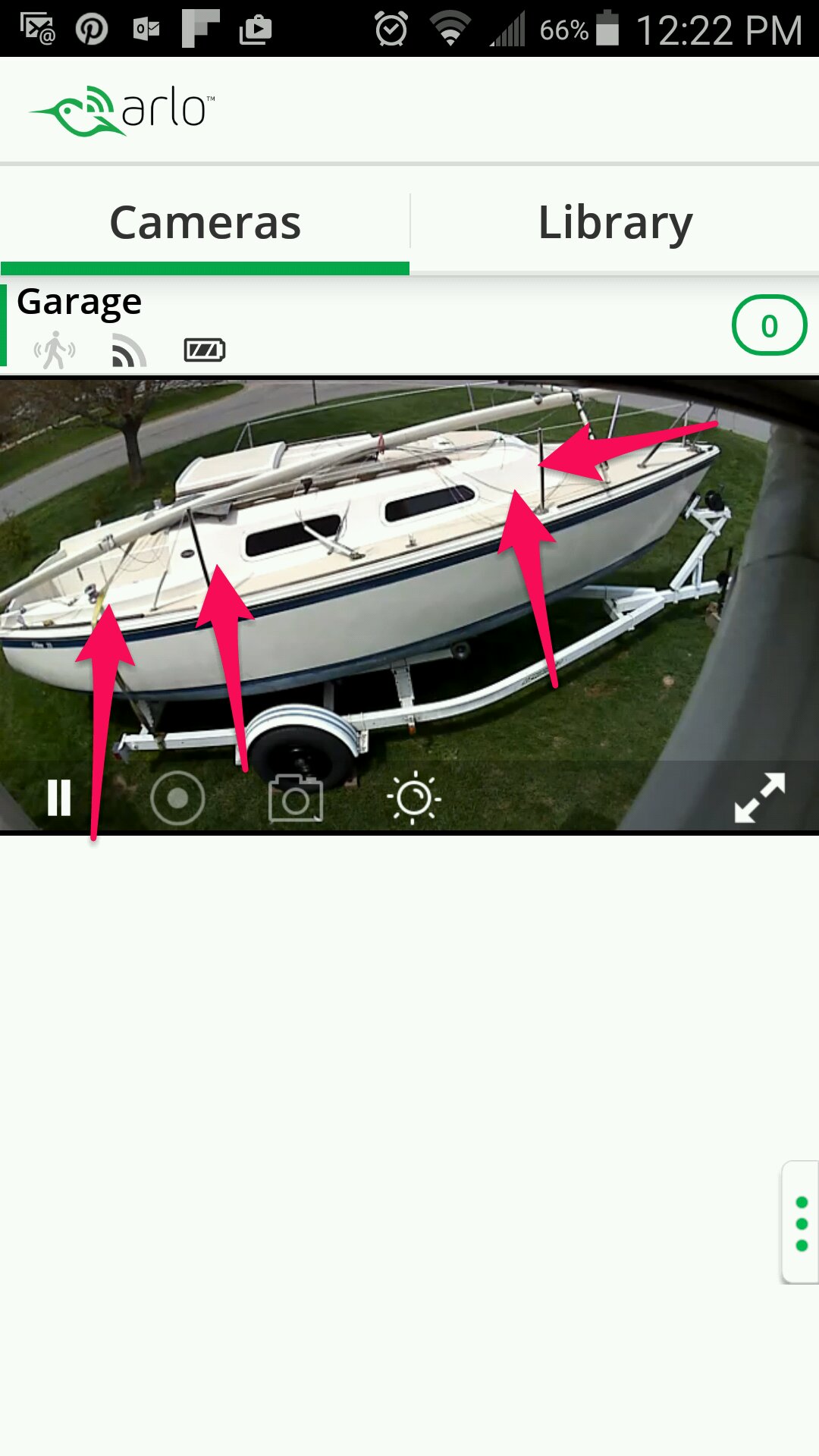
Task: Open the three-dot side menu
Action: click(x=801, y=1223)
